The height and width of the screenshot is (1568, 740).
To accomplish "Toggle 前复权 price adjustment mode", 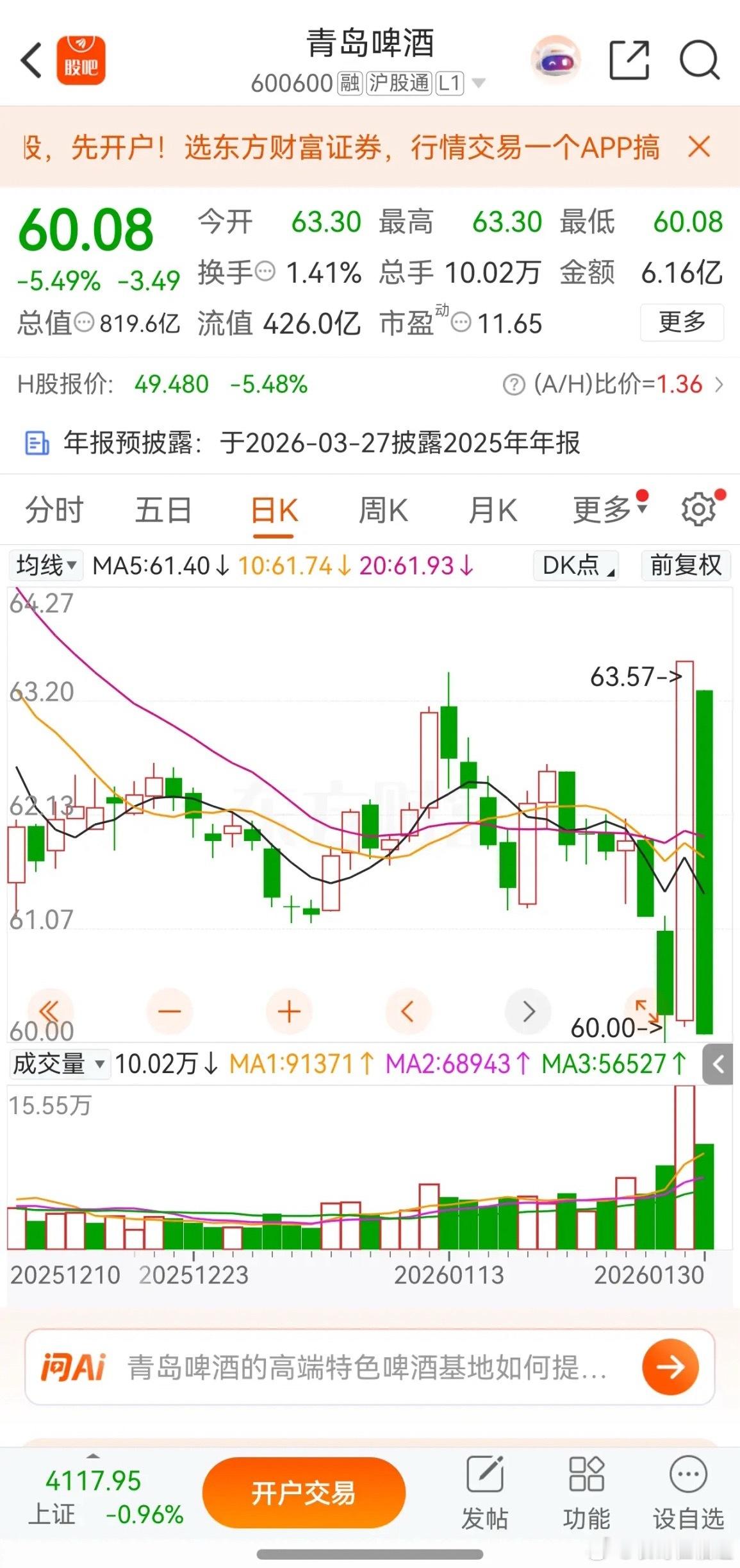I will click(686, 565).
